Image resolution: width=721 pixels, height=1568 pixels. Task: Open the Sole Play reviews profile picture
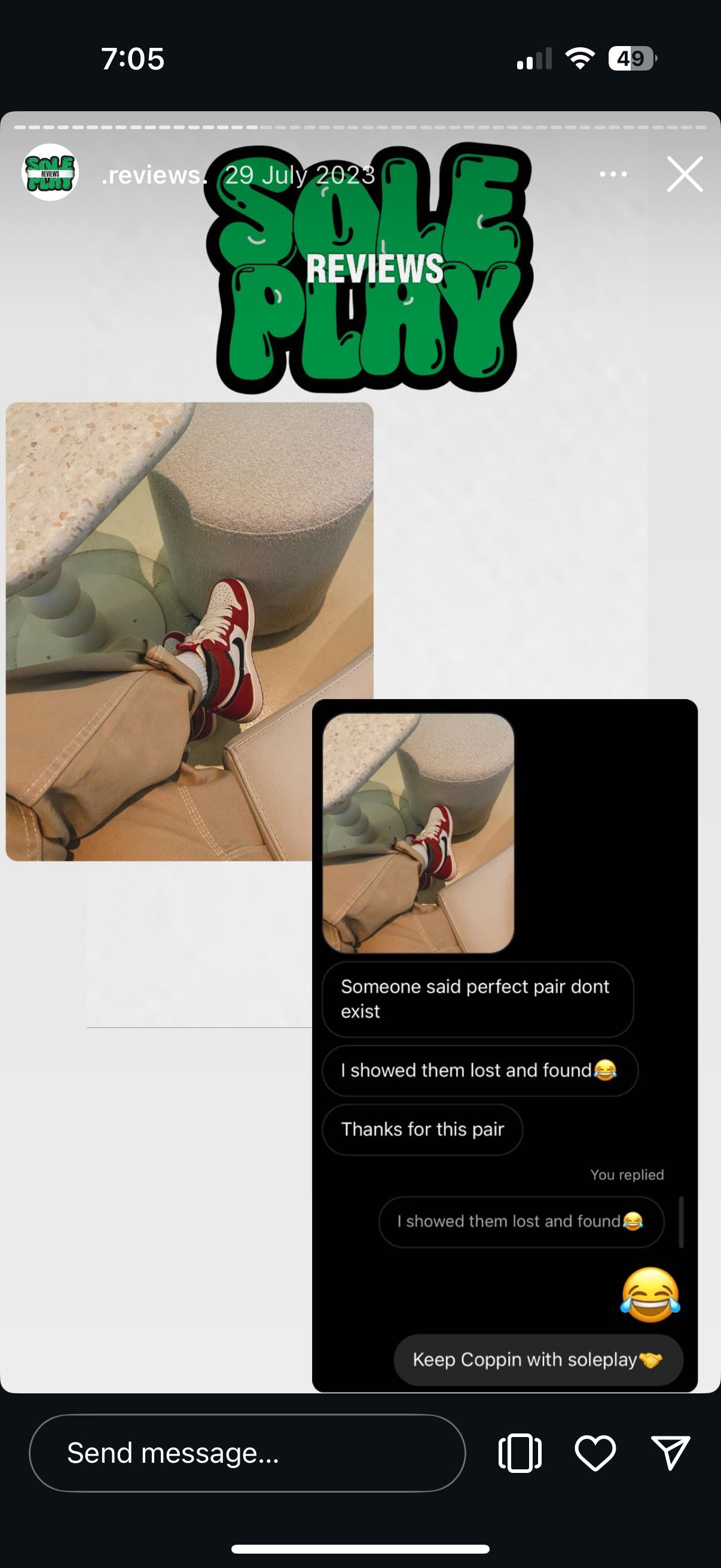click(50, 173)
